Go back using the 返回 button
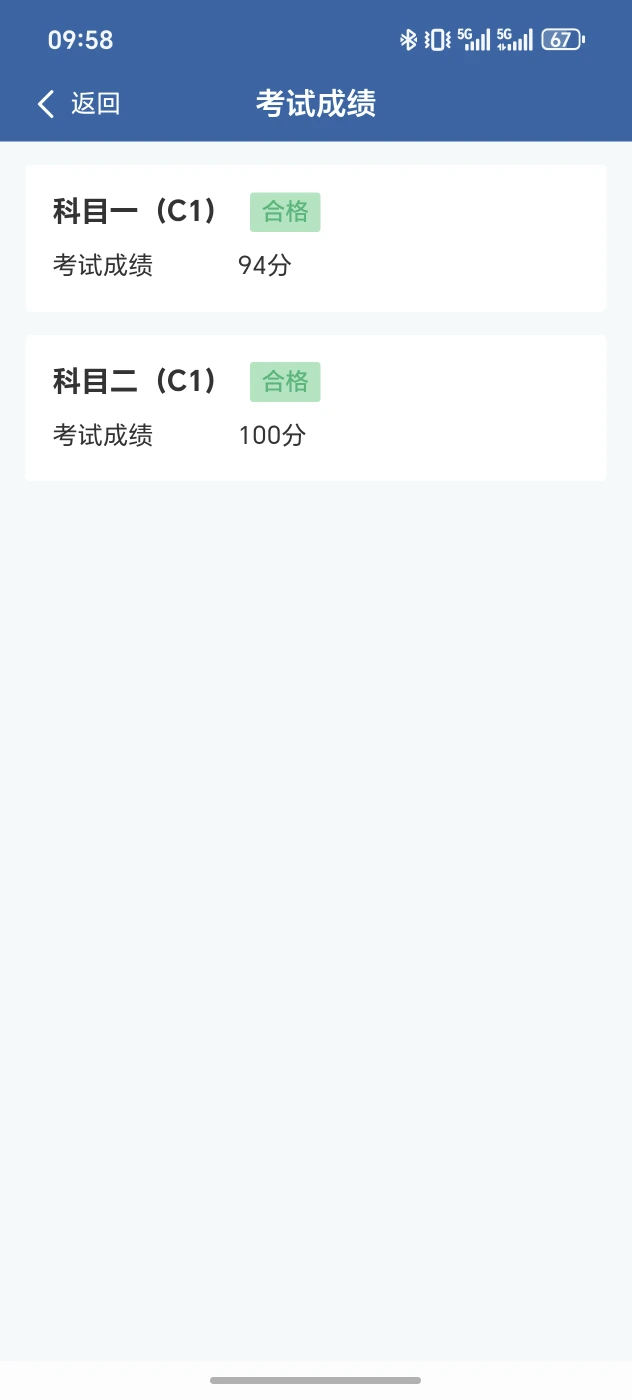Image resolution: width=632 pixels, height=1400 pixels. (x=79, y=104)
